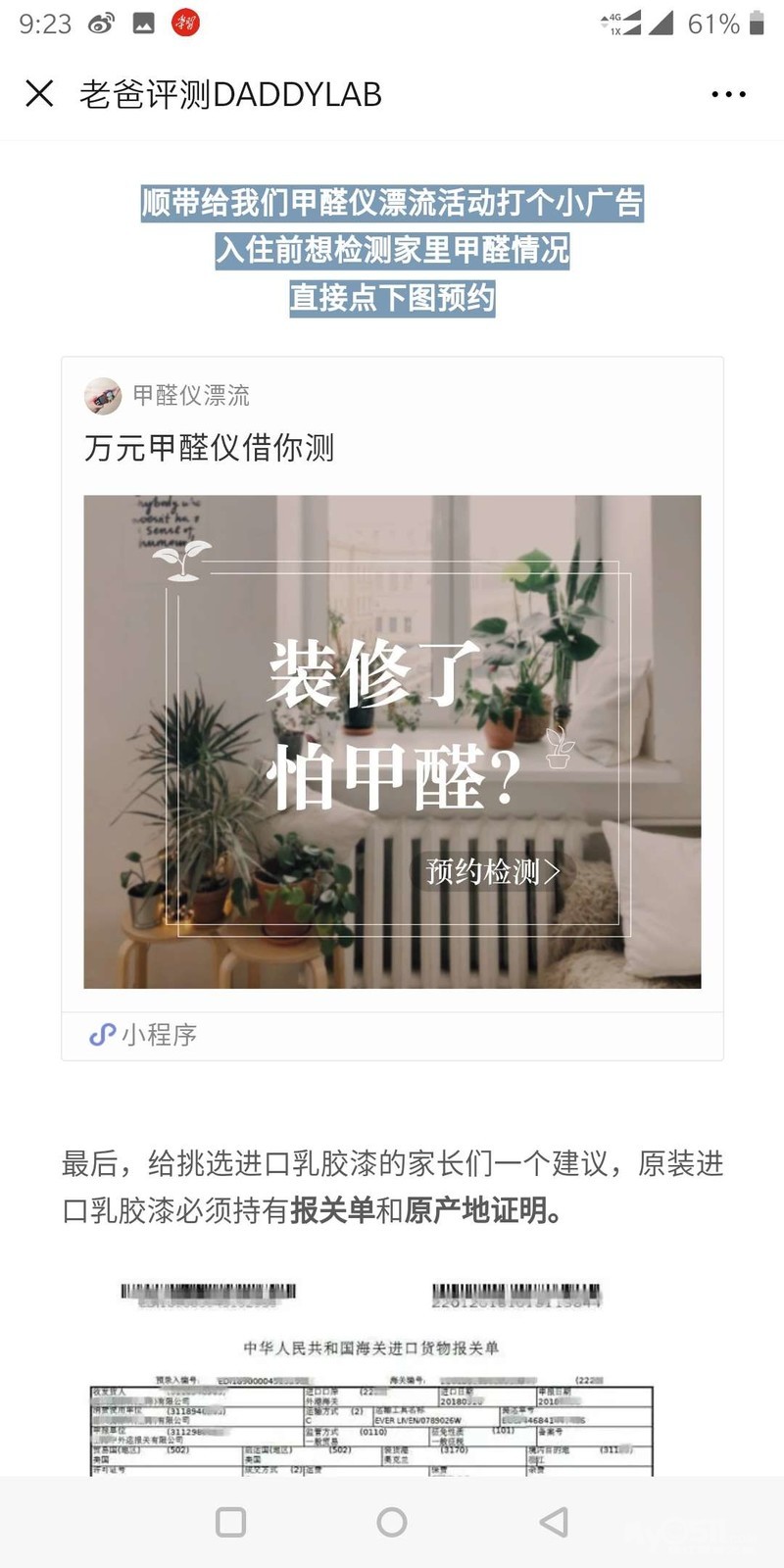The image size is (784, 1568).
Task: Open the 万元甲醛仪借你测 mini program card
Action: pyautogui.click(x=392, y=709)
